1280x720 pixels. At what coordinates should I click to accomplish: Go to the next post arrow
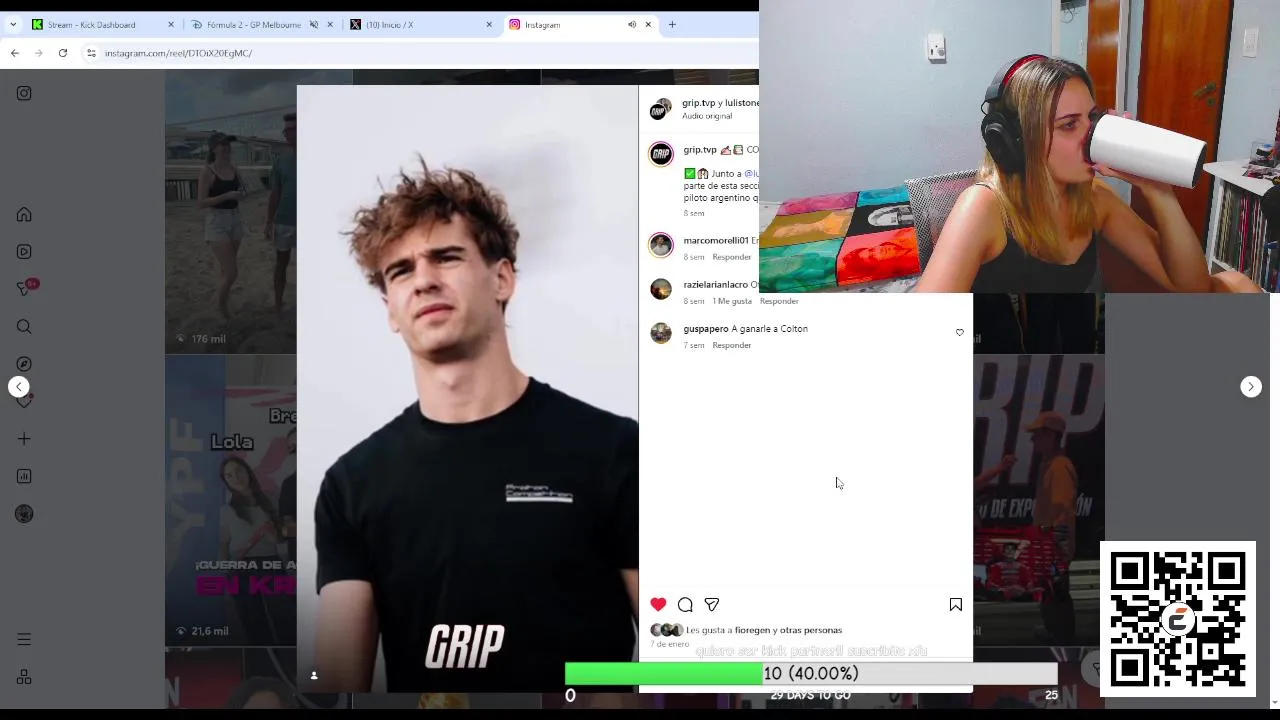point(1250,387)
